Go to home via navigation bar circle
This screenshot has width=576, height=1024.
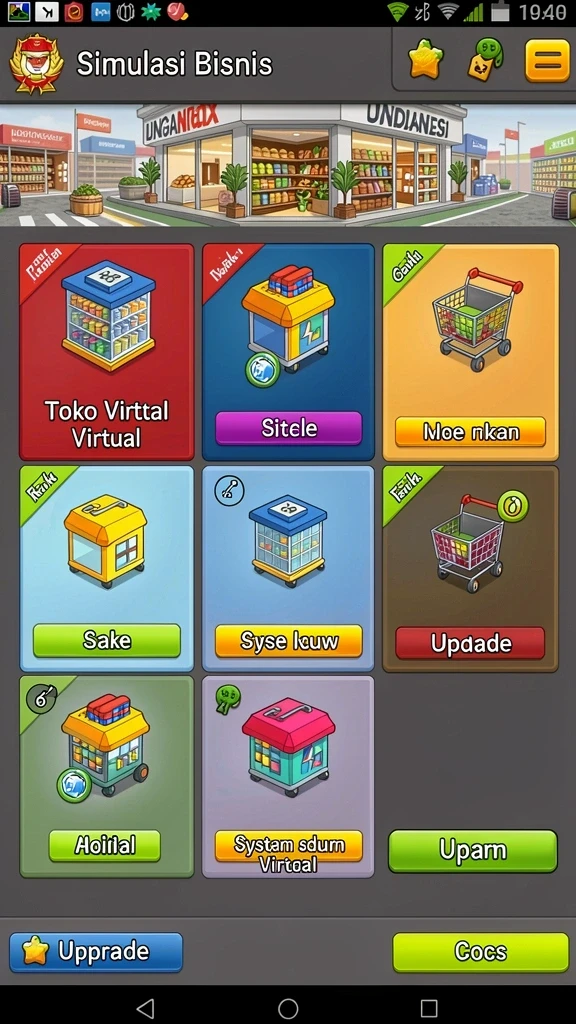tap(288, 1007)
